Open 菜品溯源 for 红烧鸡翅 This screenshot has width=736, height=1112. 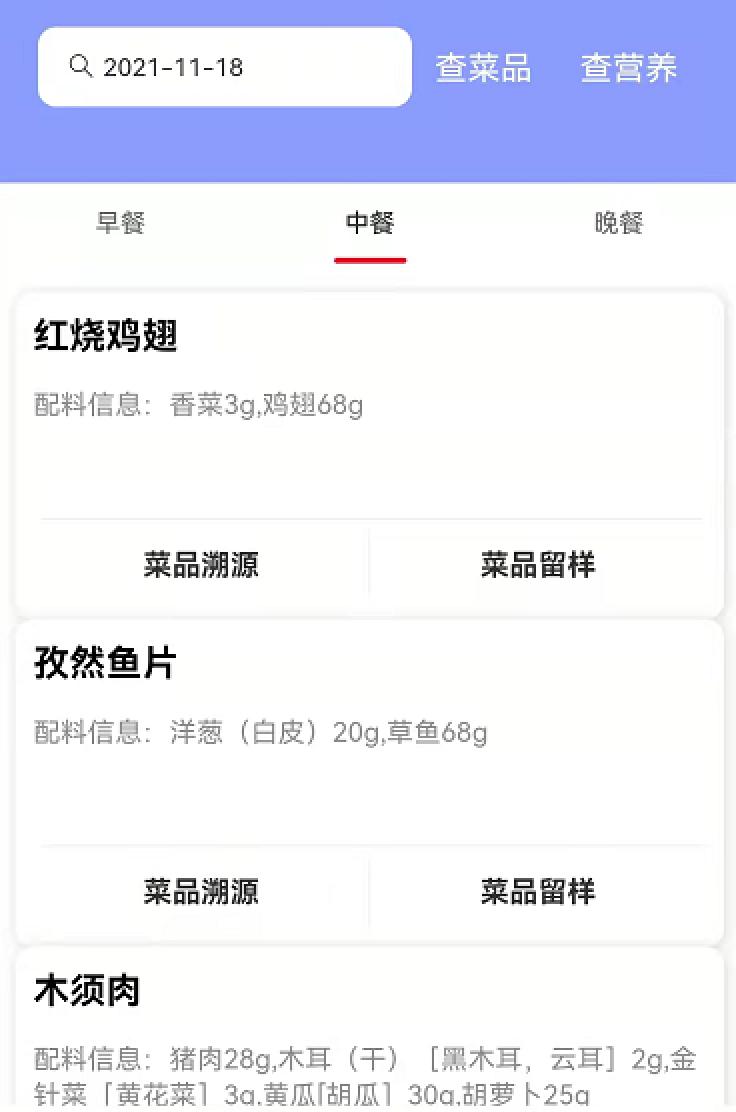[x=201, y=565]
